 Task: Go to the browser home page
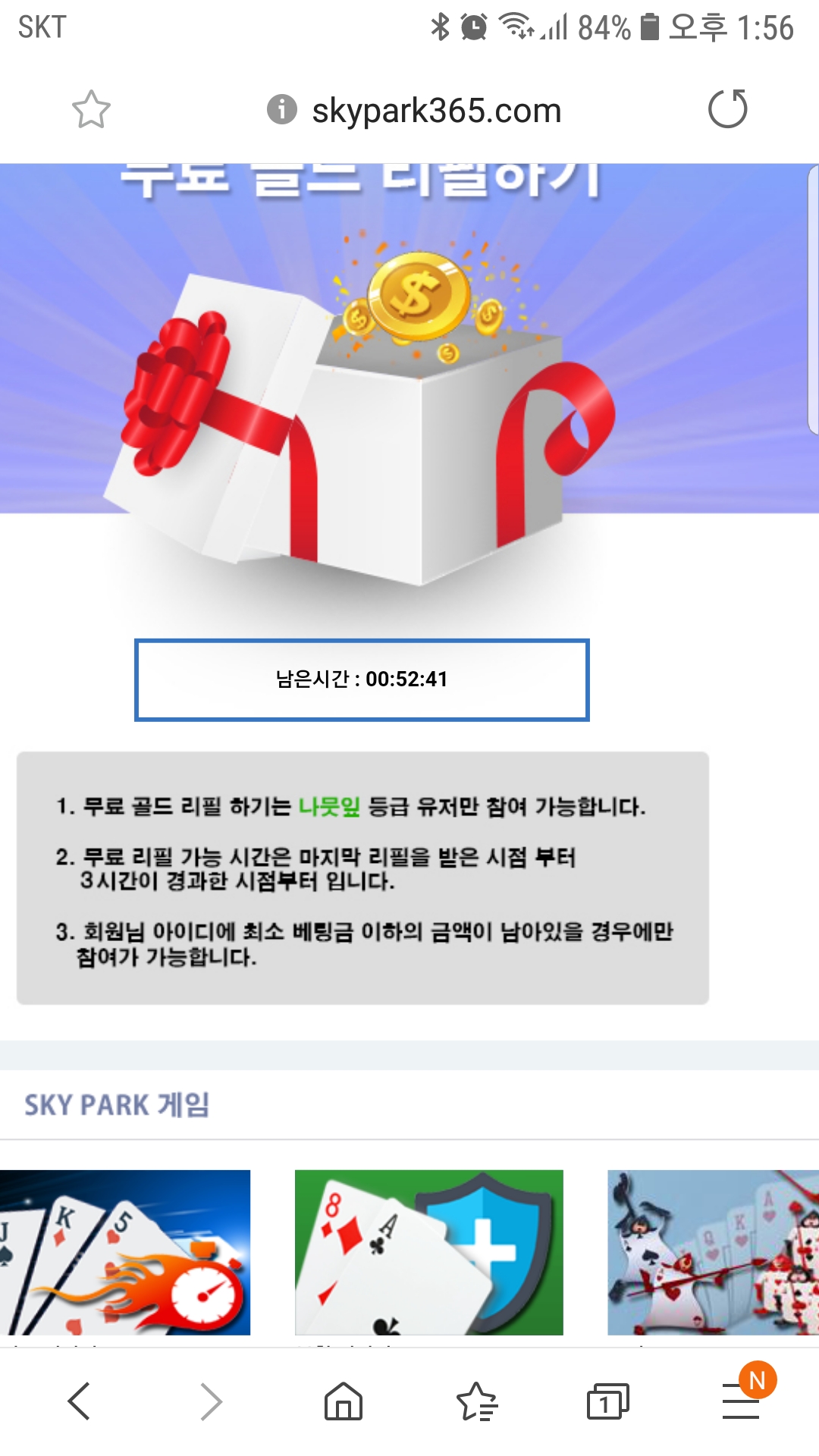344,1401
